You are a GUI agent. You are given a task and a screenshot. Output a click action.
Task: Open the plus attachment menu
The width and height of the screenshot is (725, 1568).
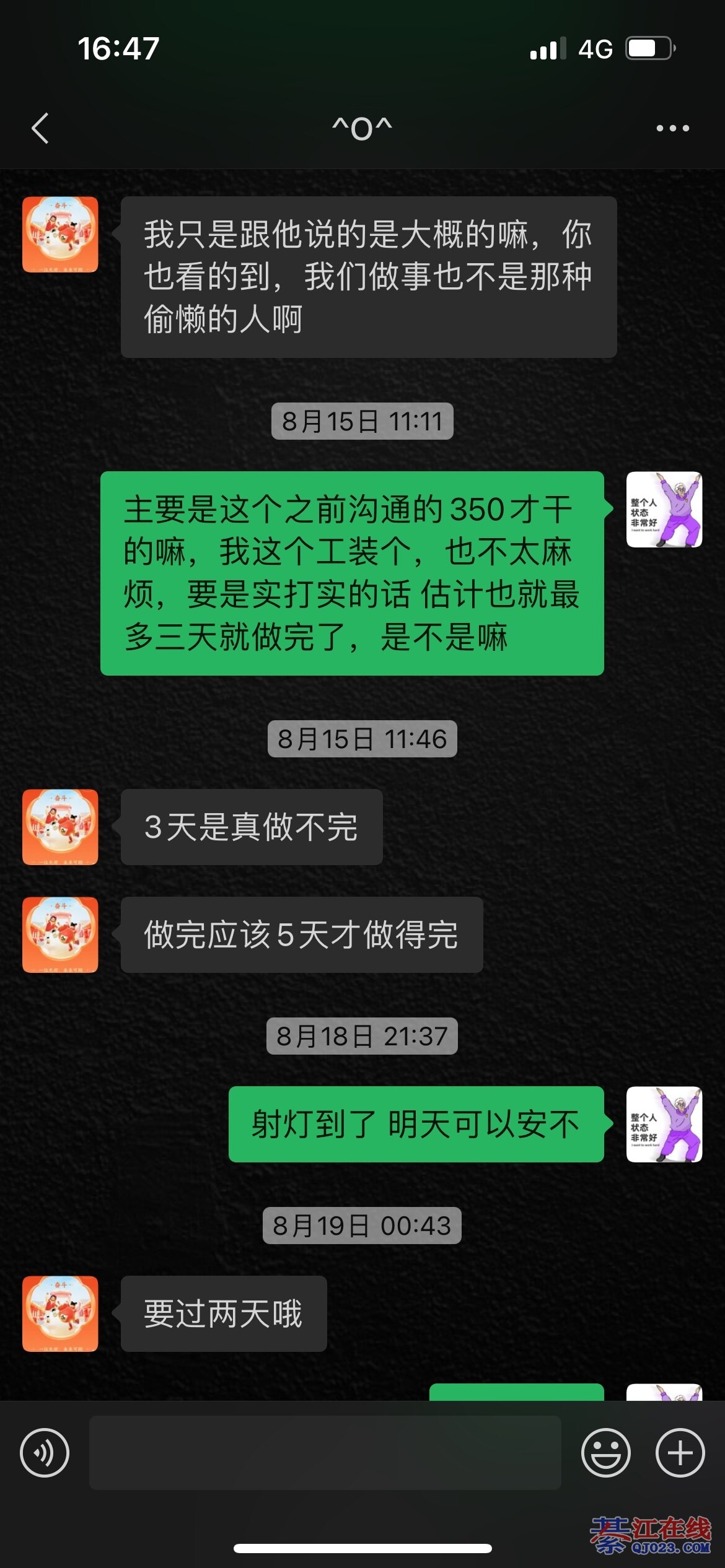(x=680, y=1453)
